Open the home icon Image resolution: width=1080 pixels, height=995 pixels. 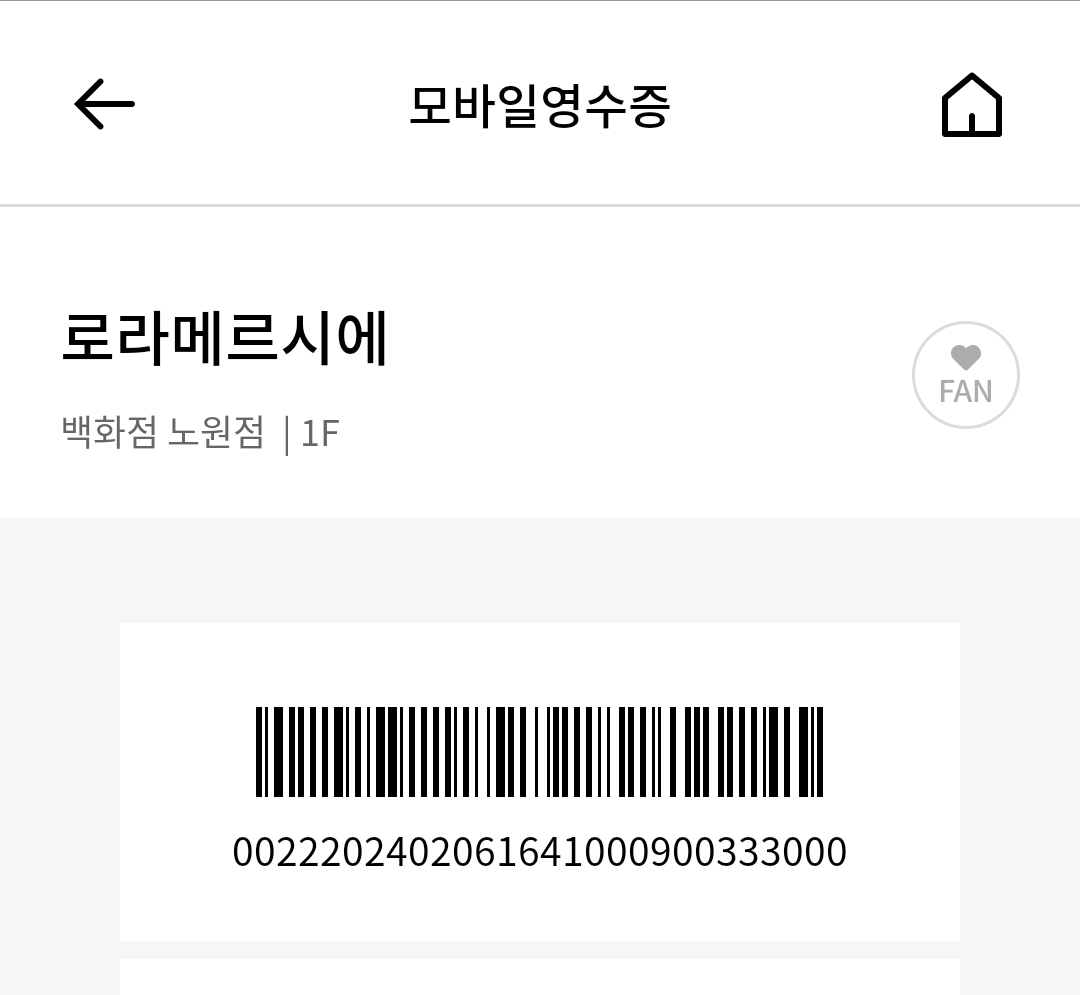pyautogui.click(x=971, y=105)
